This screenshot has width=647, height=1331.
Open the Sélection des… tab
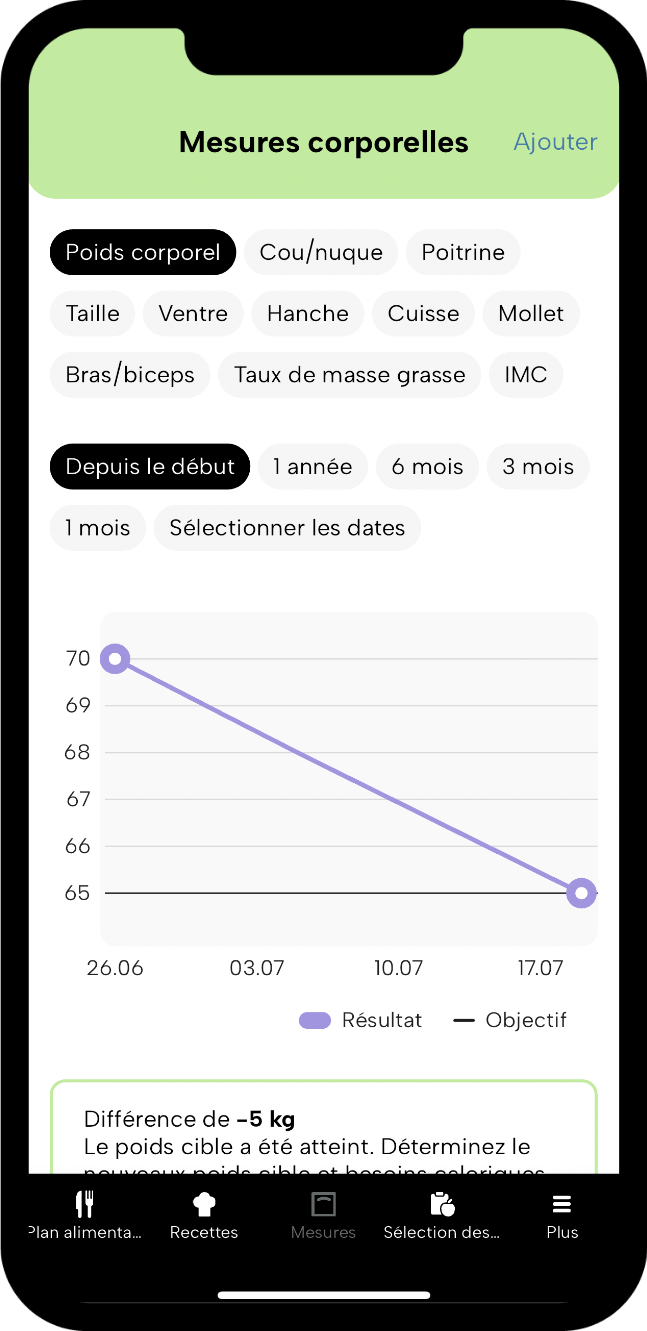[442, 1215]
